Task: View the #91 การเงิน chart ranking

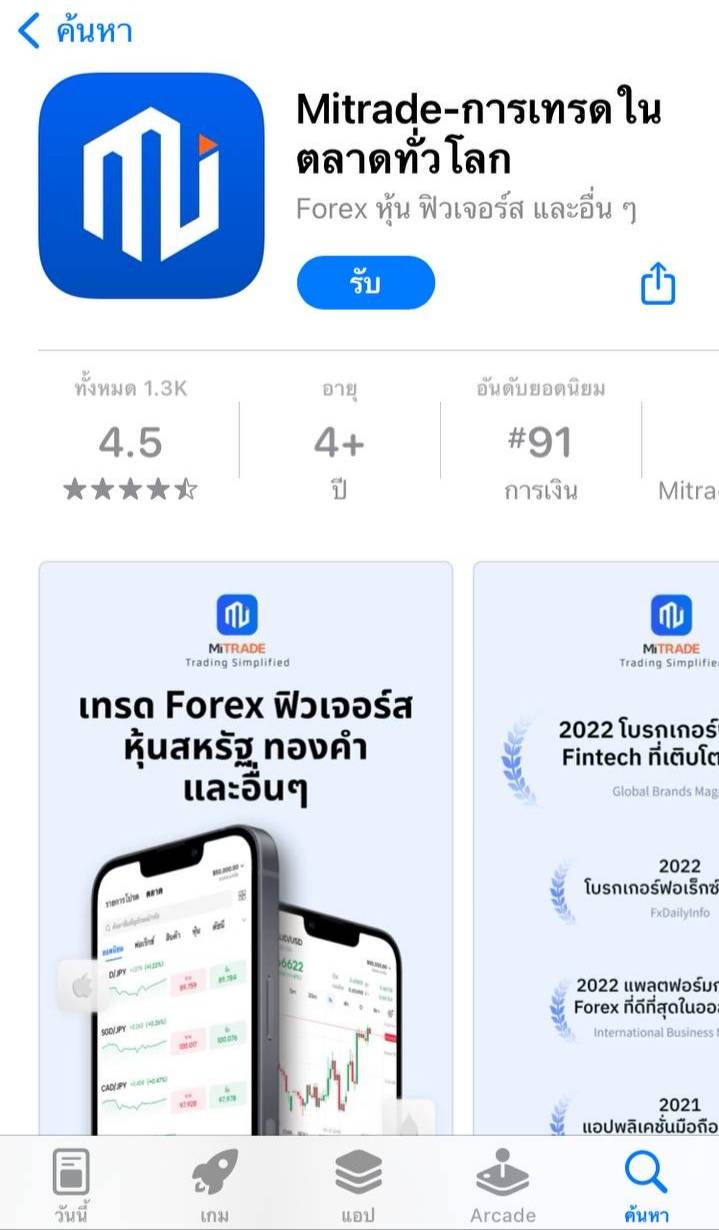Action: 540,443
